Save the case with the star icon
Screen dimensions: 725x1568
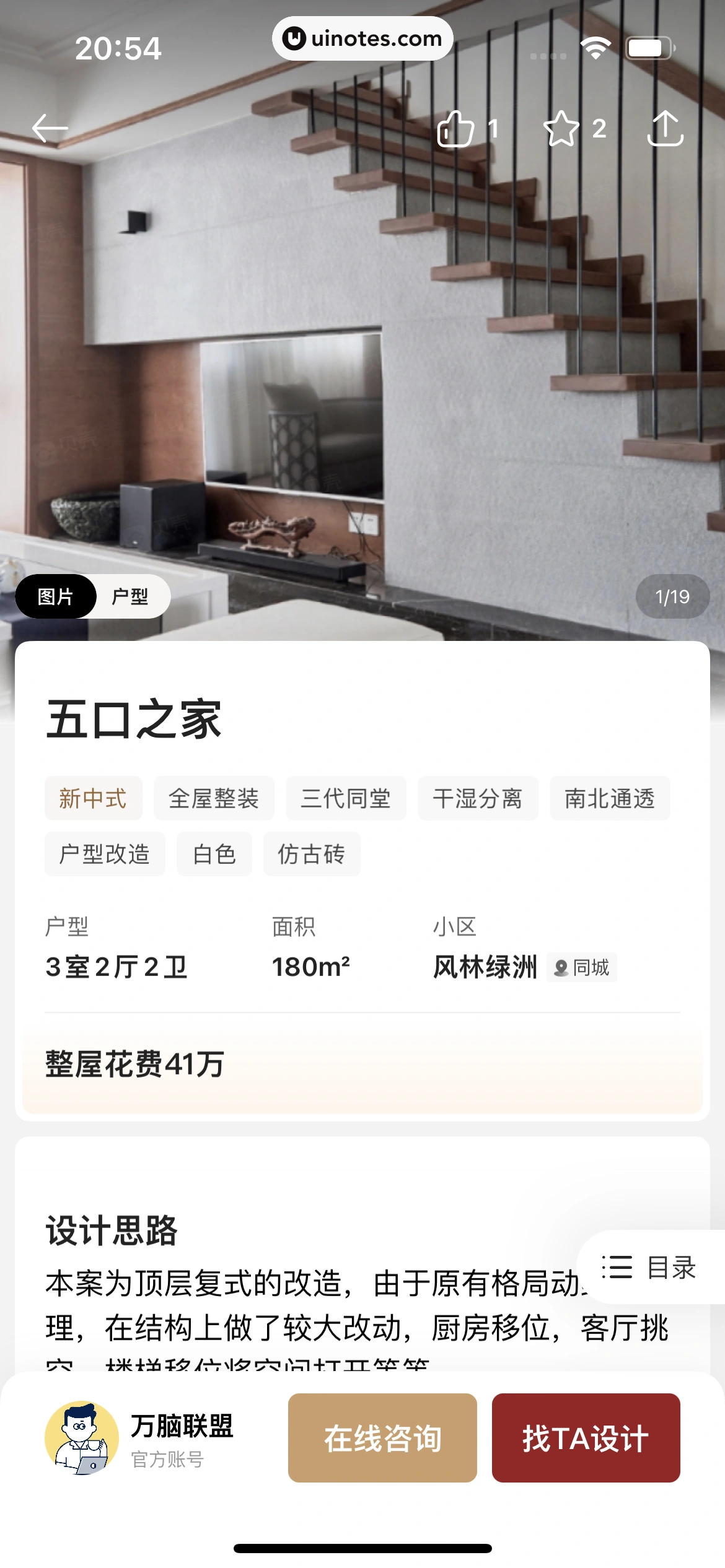[561, 129]
